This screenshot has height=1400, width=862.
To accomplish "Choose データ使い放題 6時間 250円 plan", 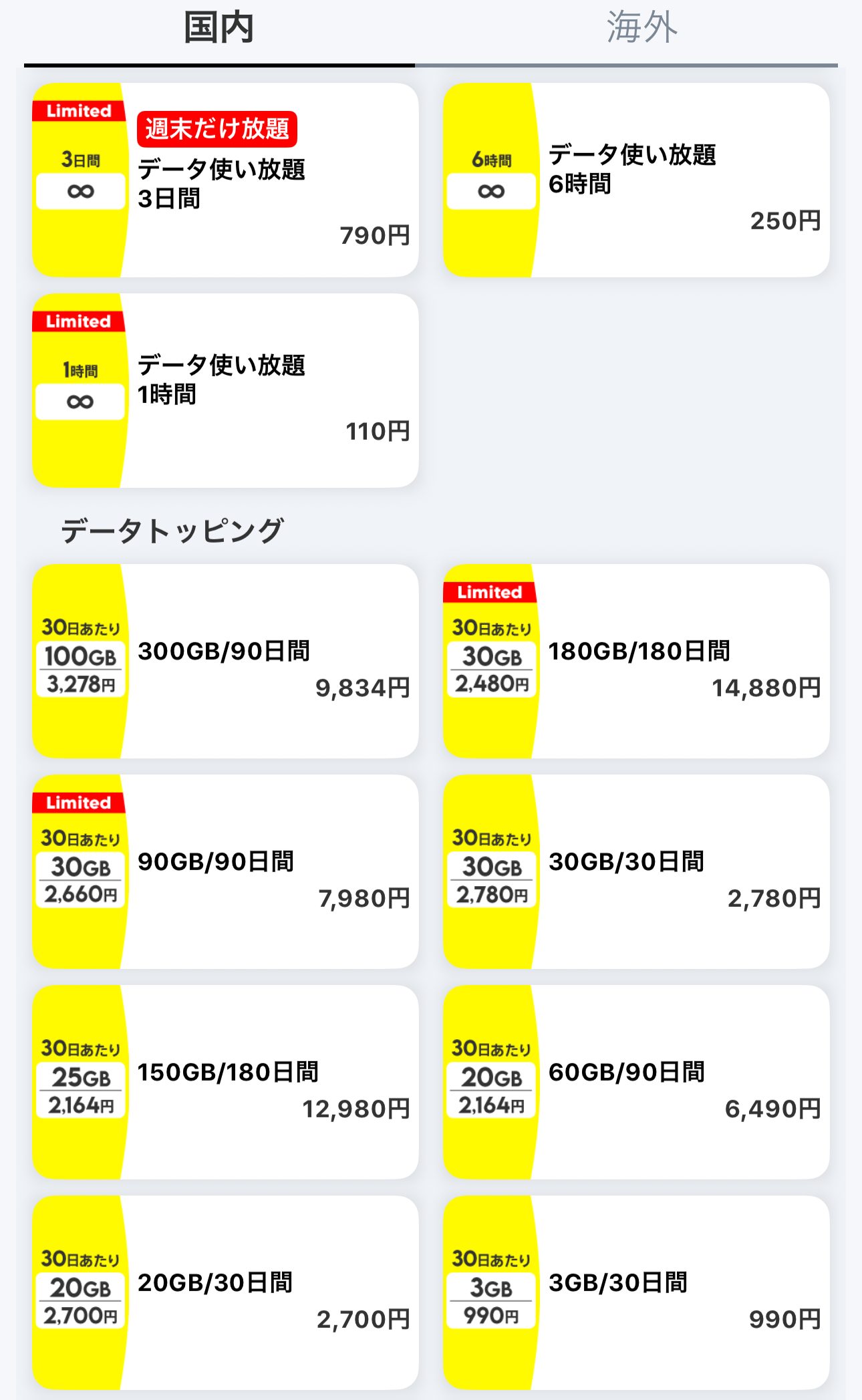I will click(636, 180).
